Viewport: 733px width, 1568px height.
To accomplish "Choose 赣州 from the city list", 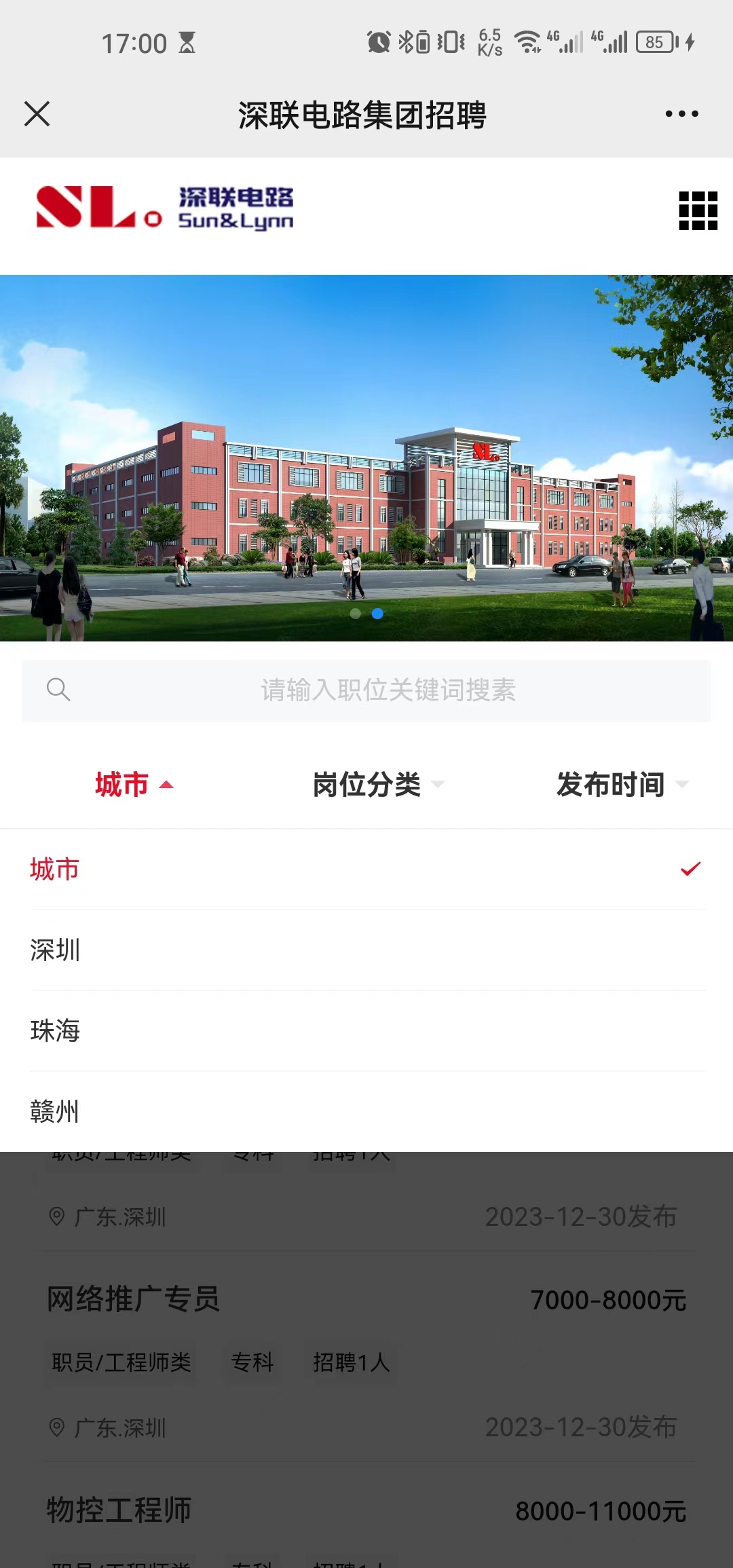I will [x=366, y=1112].
